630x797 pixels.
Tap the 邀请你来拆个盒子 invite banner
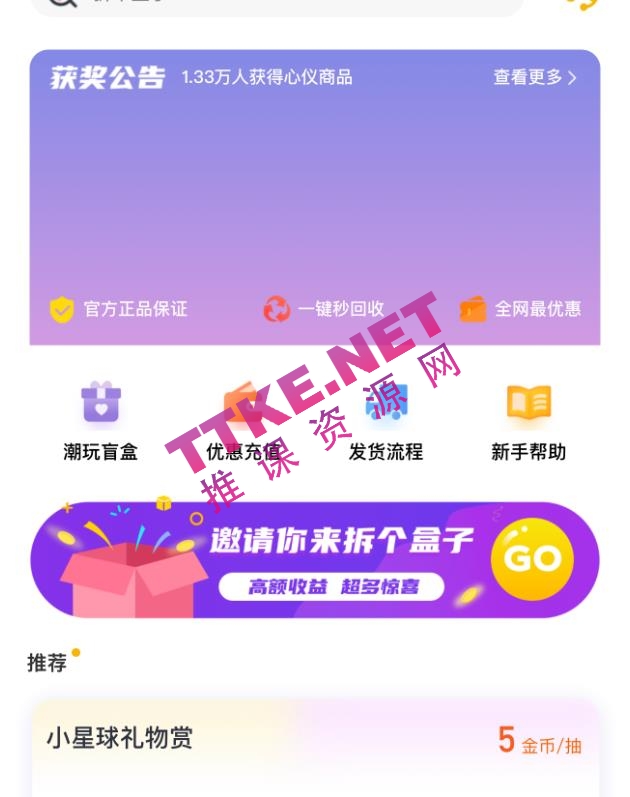pyautogui.click(x=314, y=560)
